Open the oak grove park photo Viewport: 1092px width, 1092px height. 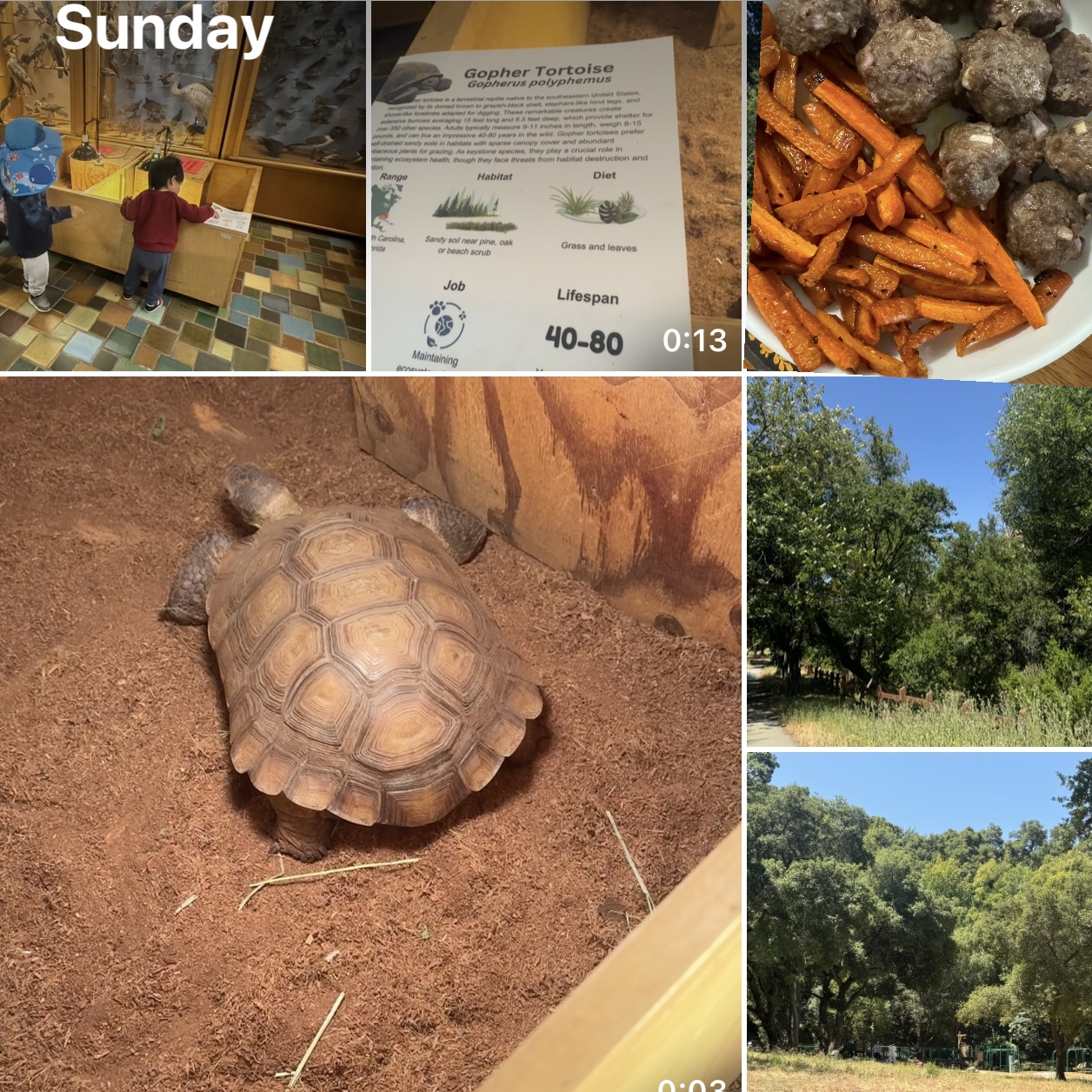[x=919, y=922]
